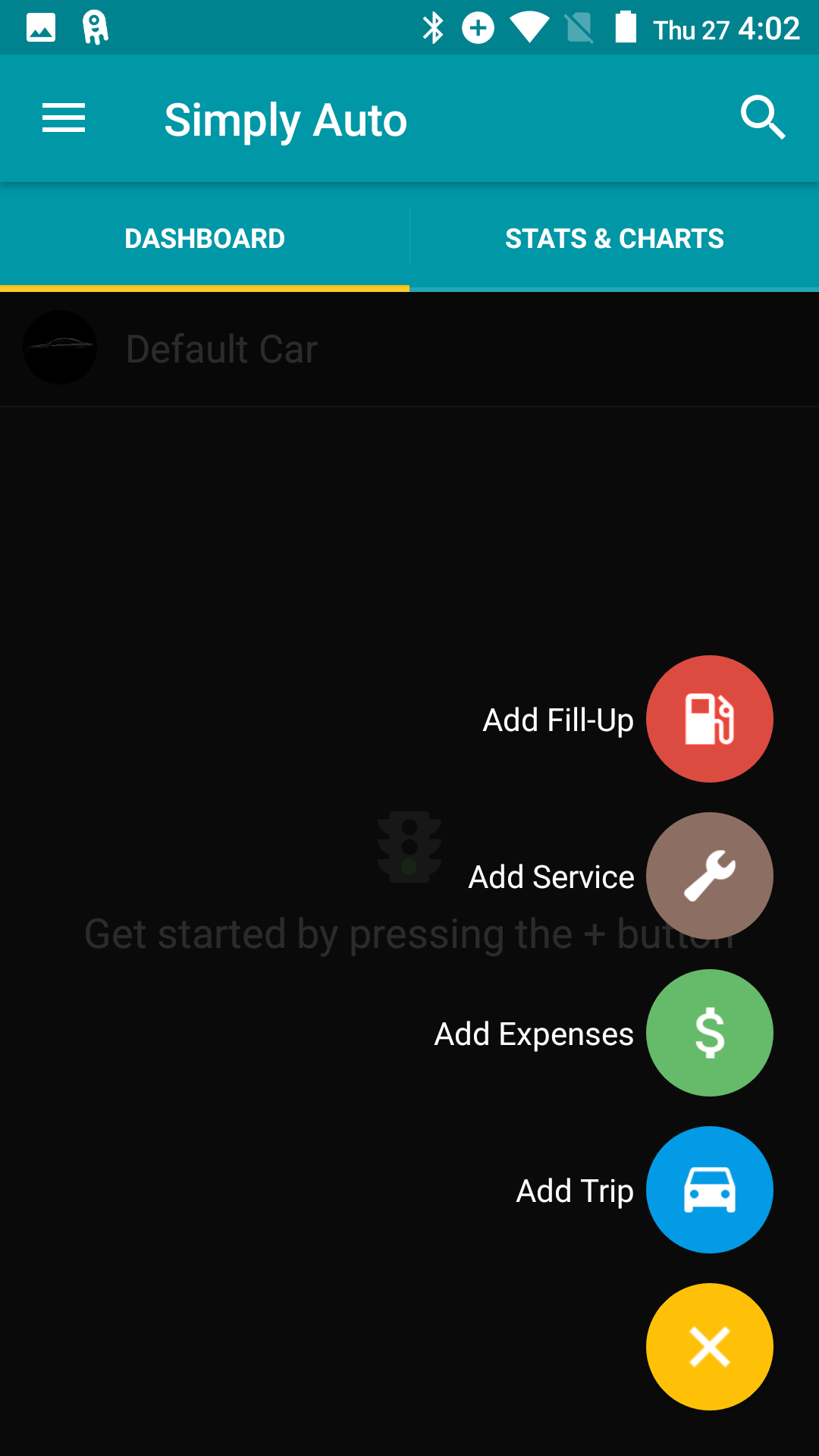The width and height of the screenshot is (819, 1456).
Task: Switch to the Stats & Charts tab
Action: pos(614,238)
